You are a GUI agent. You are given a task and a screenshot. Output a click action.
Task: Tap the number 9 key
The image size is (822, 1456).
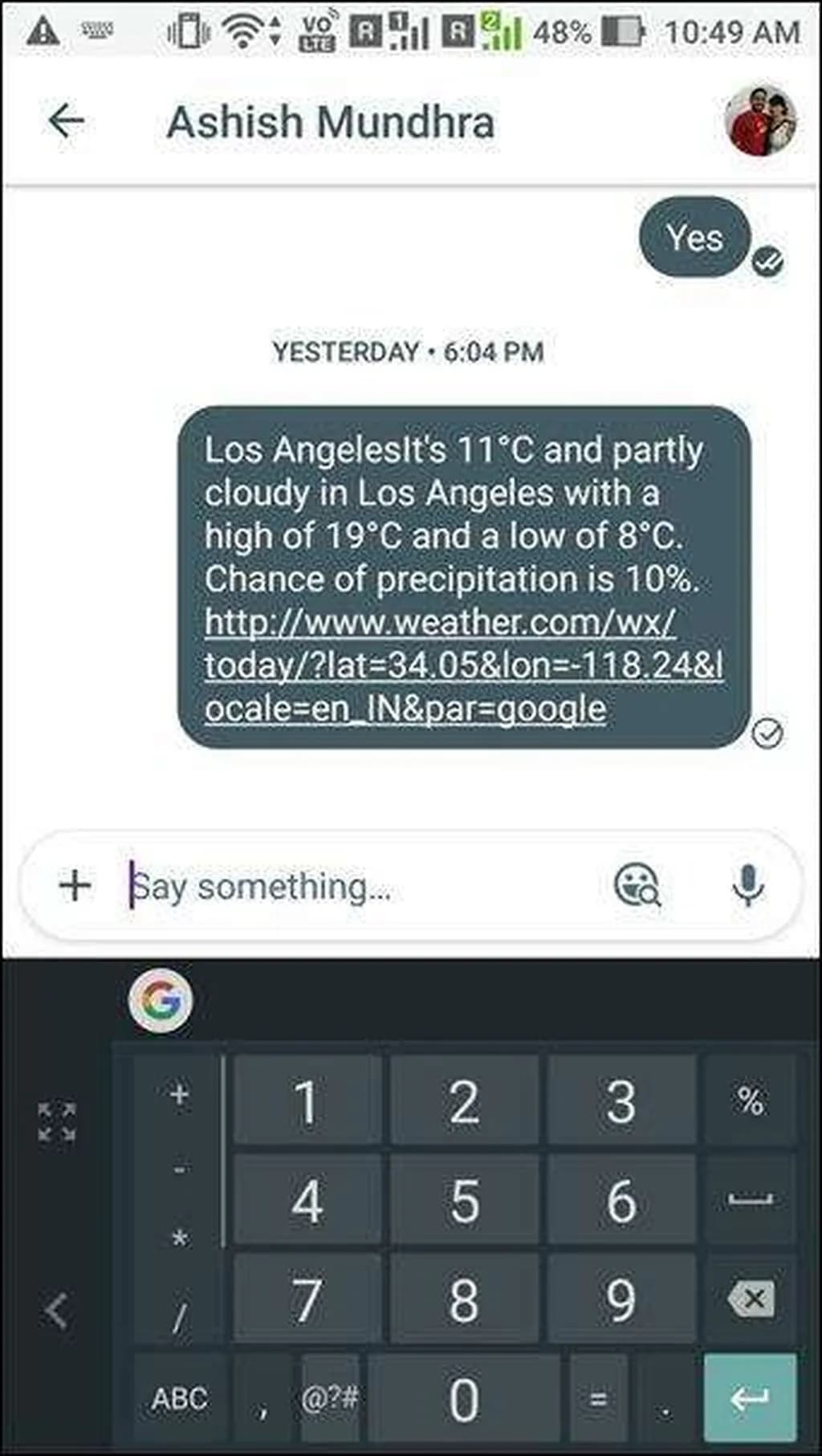[621, 1299]
